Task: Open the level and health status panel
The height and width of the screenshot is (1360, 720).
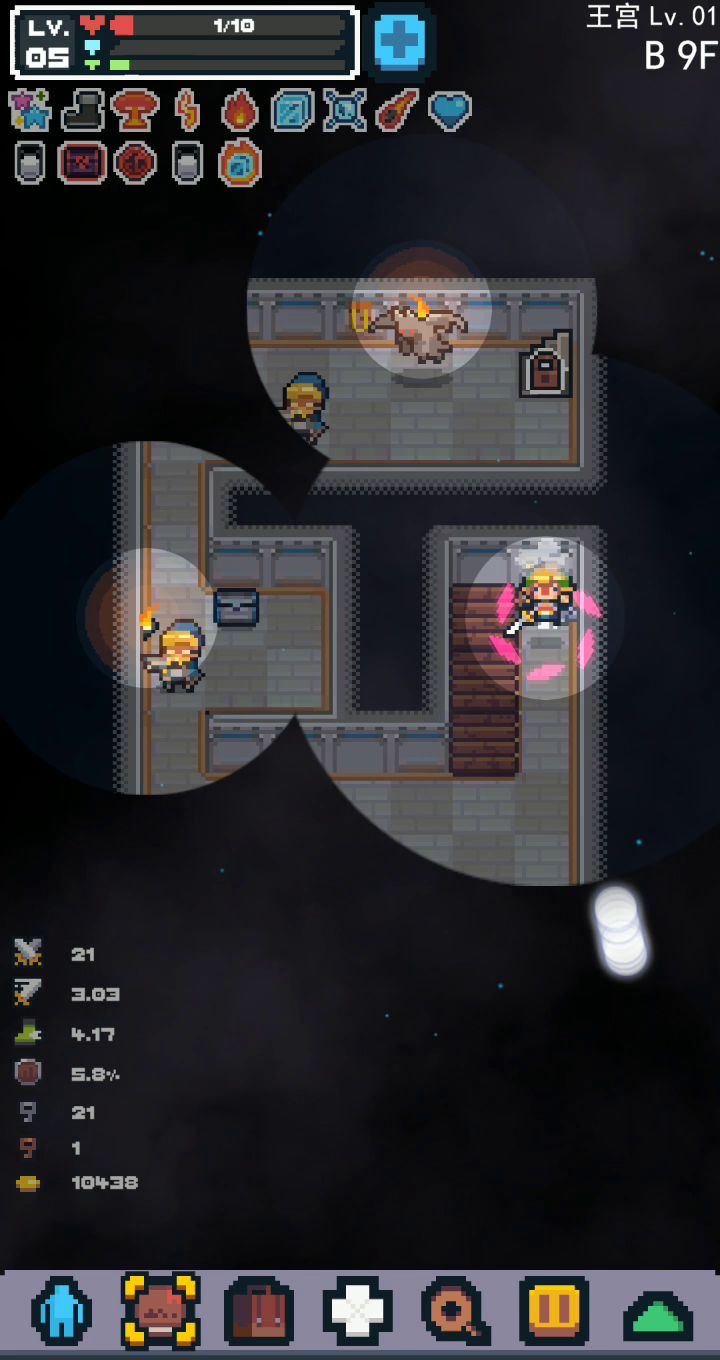Action: point(185,41)
